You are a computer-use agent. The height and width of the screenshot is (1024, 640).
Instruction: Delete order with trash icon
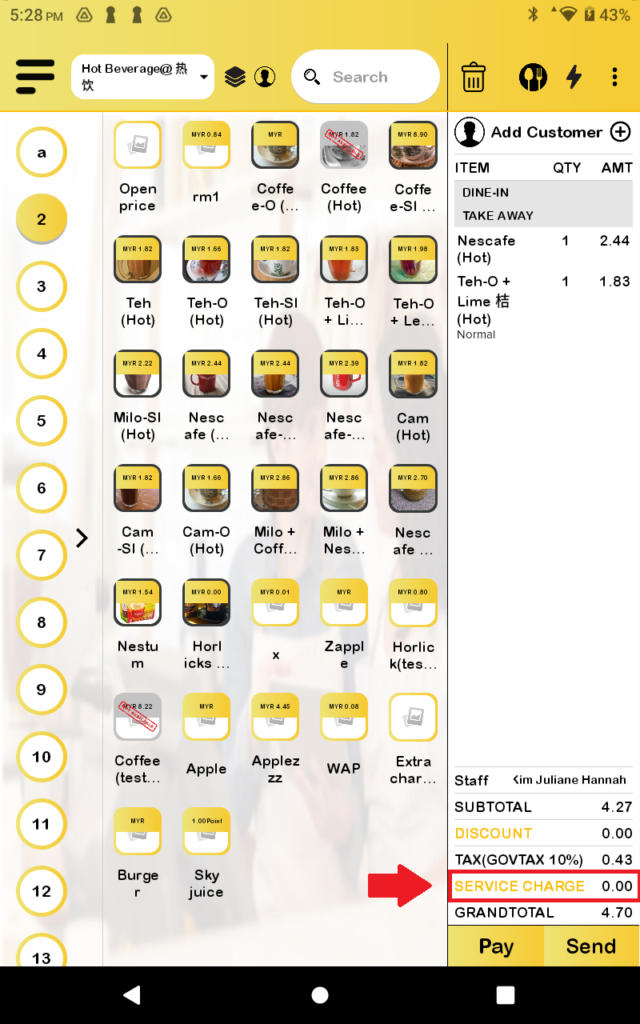click(x=473, y=77)
